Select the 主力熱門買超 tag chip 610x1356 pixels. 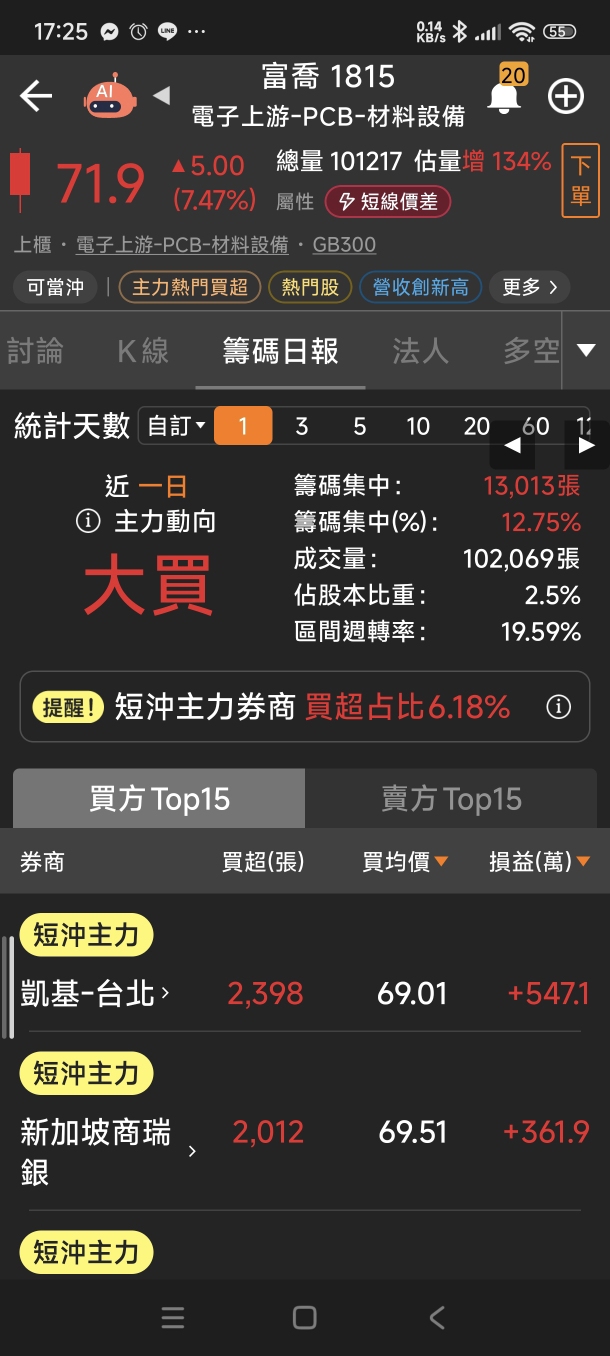click(190, 288)
